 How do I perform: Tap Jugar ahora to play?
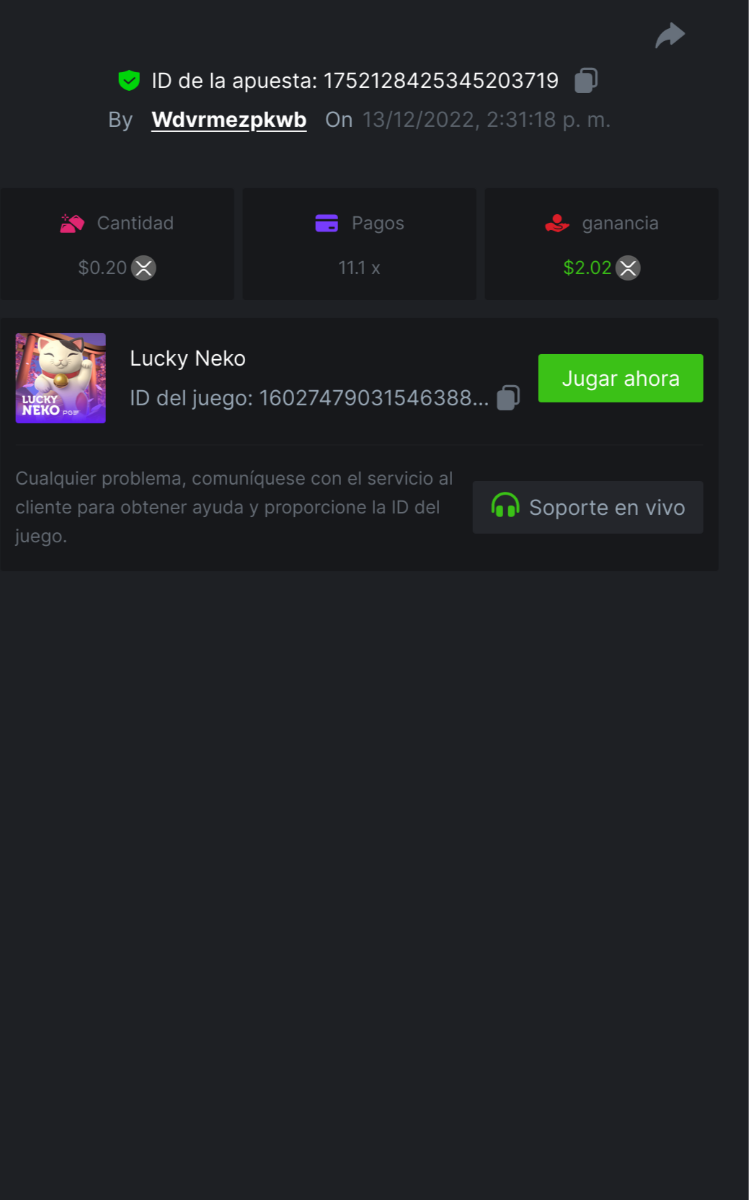pyautogui.click(x=620, y=379)
